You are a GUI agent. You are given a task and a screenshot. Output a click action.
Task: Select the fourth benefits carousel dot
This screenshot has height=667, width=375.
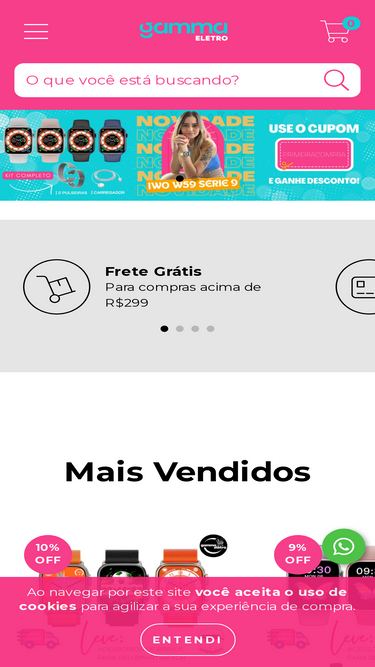[210, 329]
